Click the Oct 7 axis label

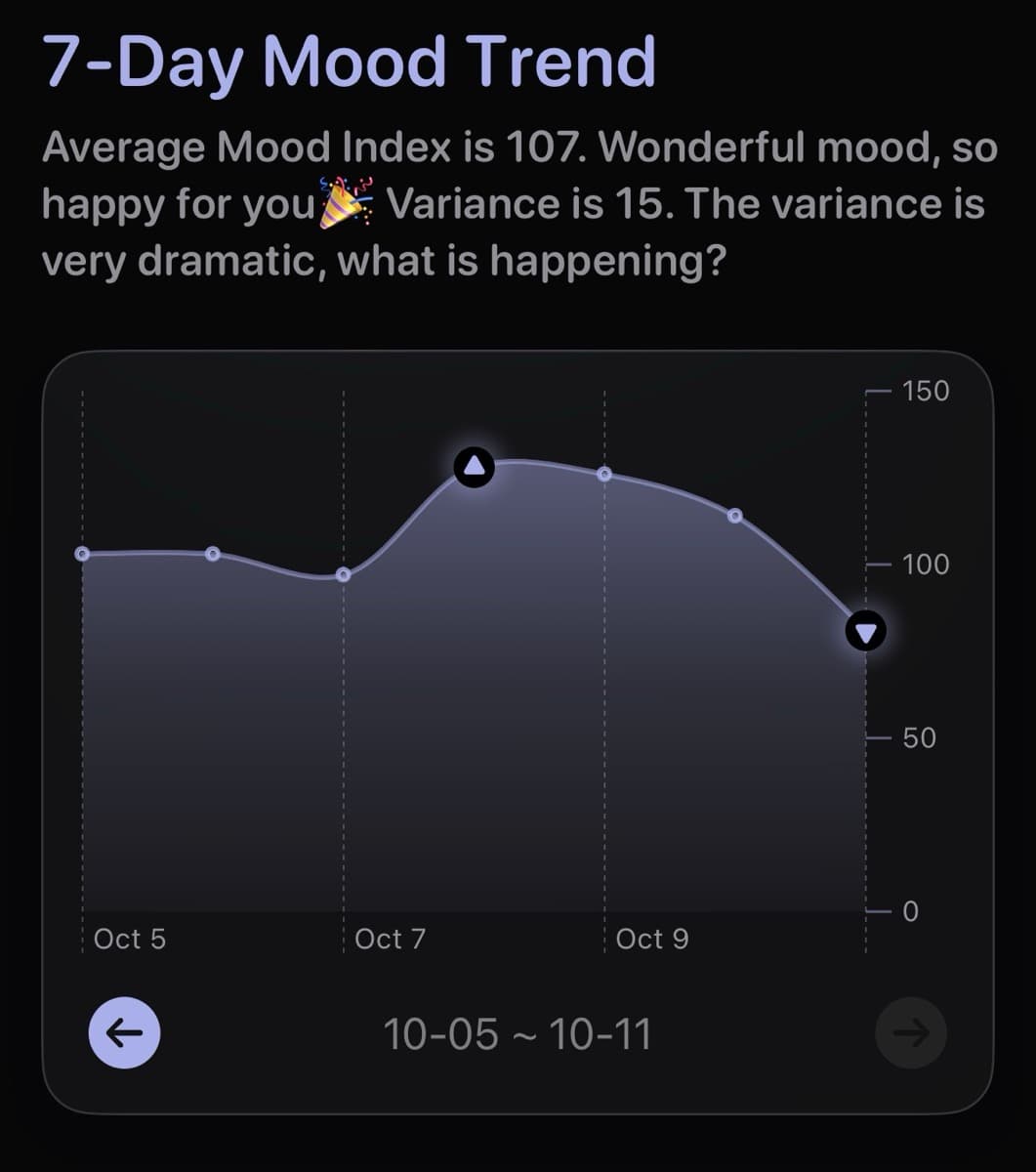click(391, 939)
